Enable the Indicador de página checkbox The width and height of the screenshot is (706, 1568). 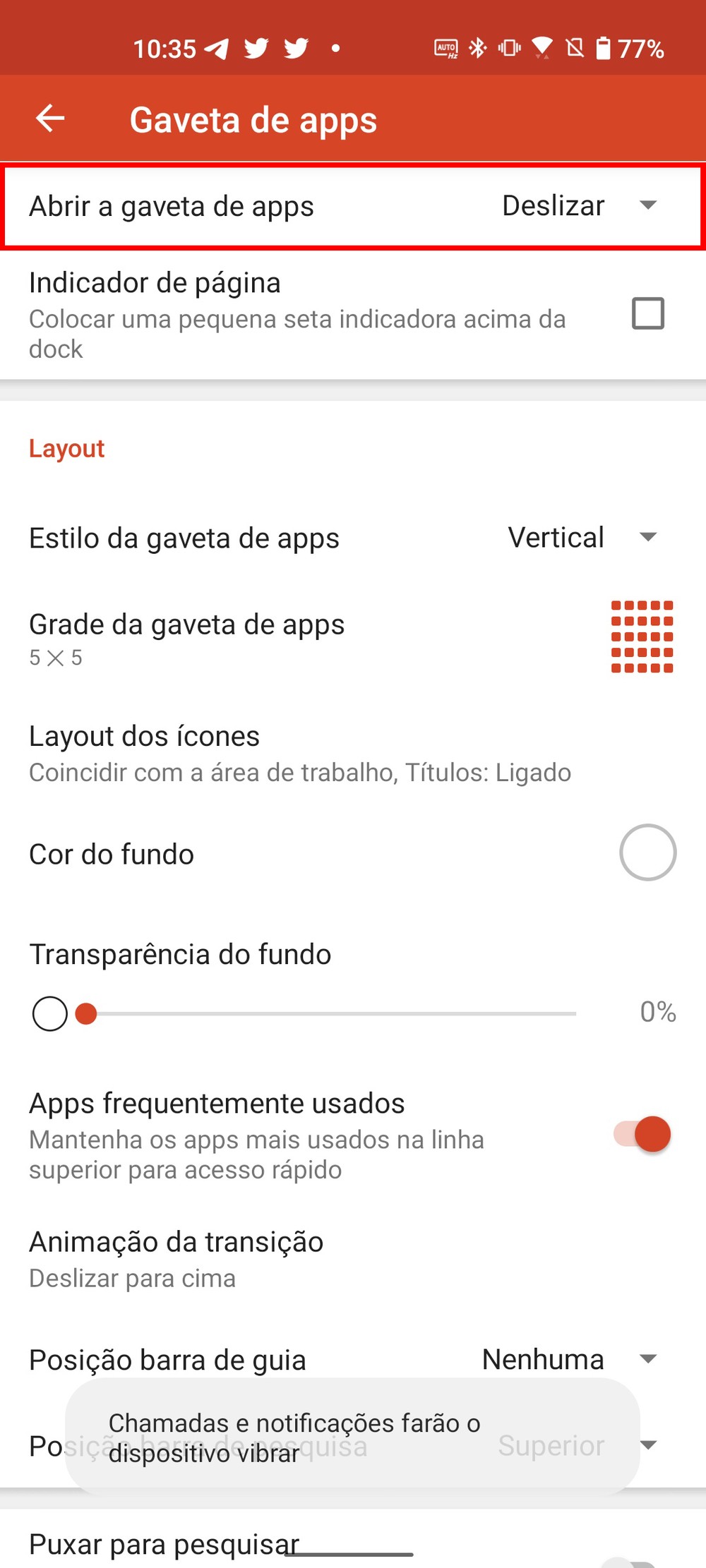[x=647, y=313]
